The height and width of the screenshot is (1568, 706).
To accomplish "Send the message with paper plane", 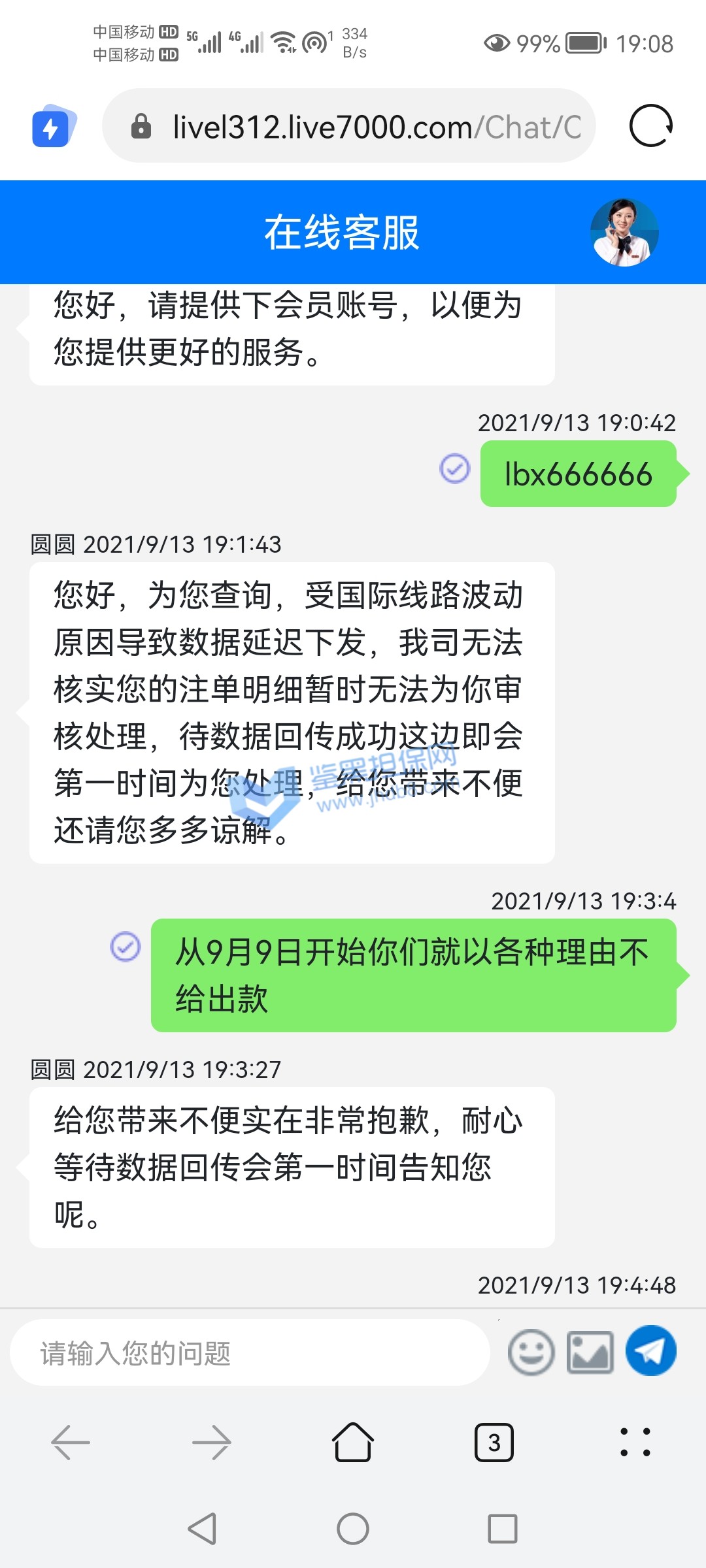I will 650,1351.
